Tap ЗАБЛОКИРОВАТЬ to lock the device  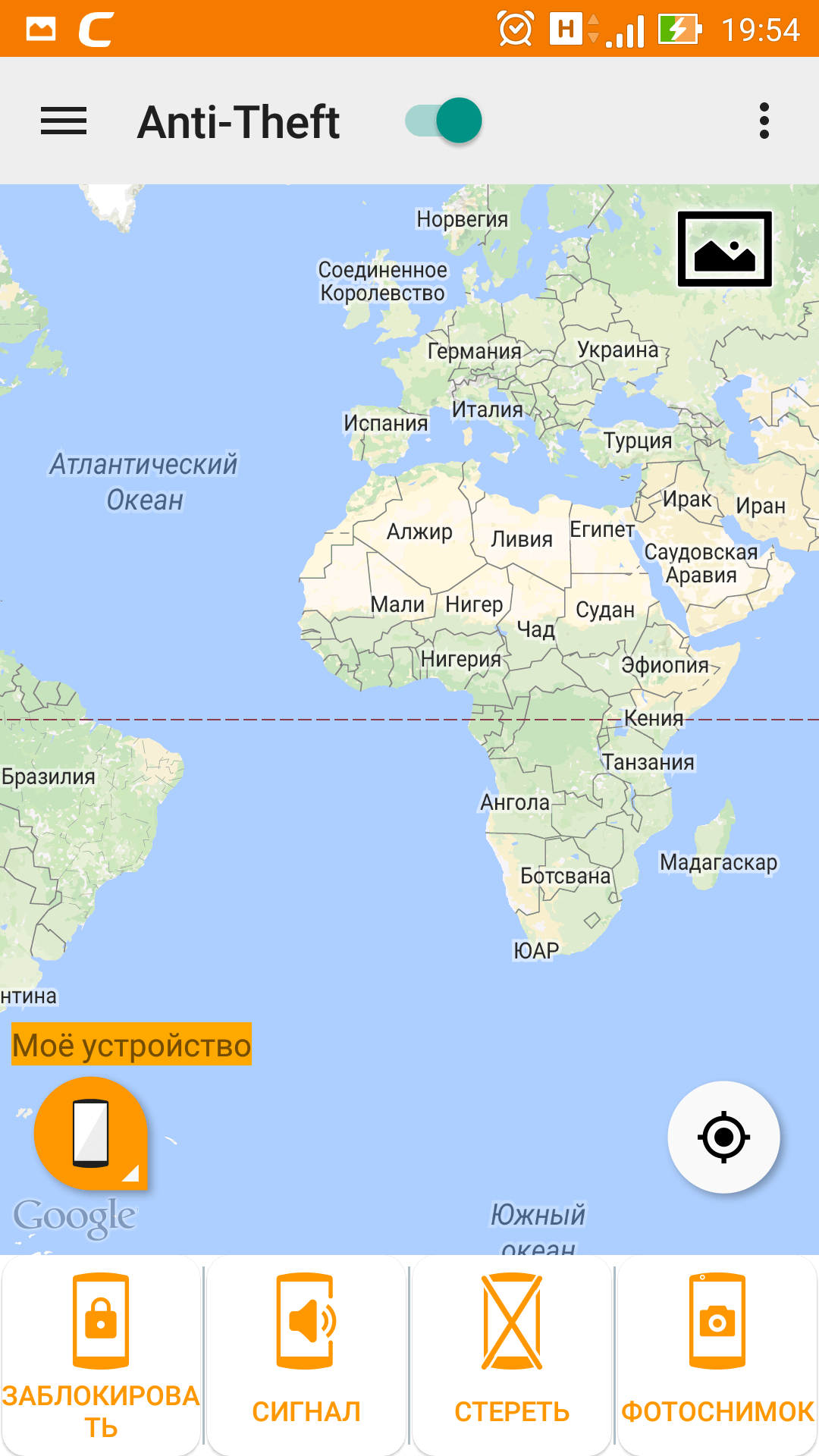tap(101, 1355)
